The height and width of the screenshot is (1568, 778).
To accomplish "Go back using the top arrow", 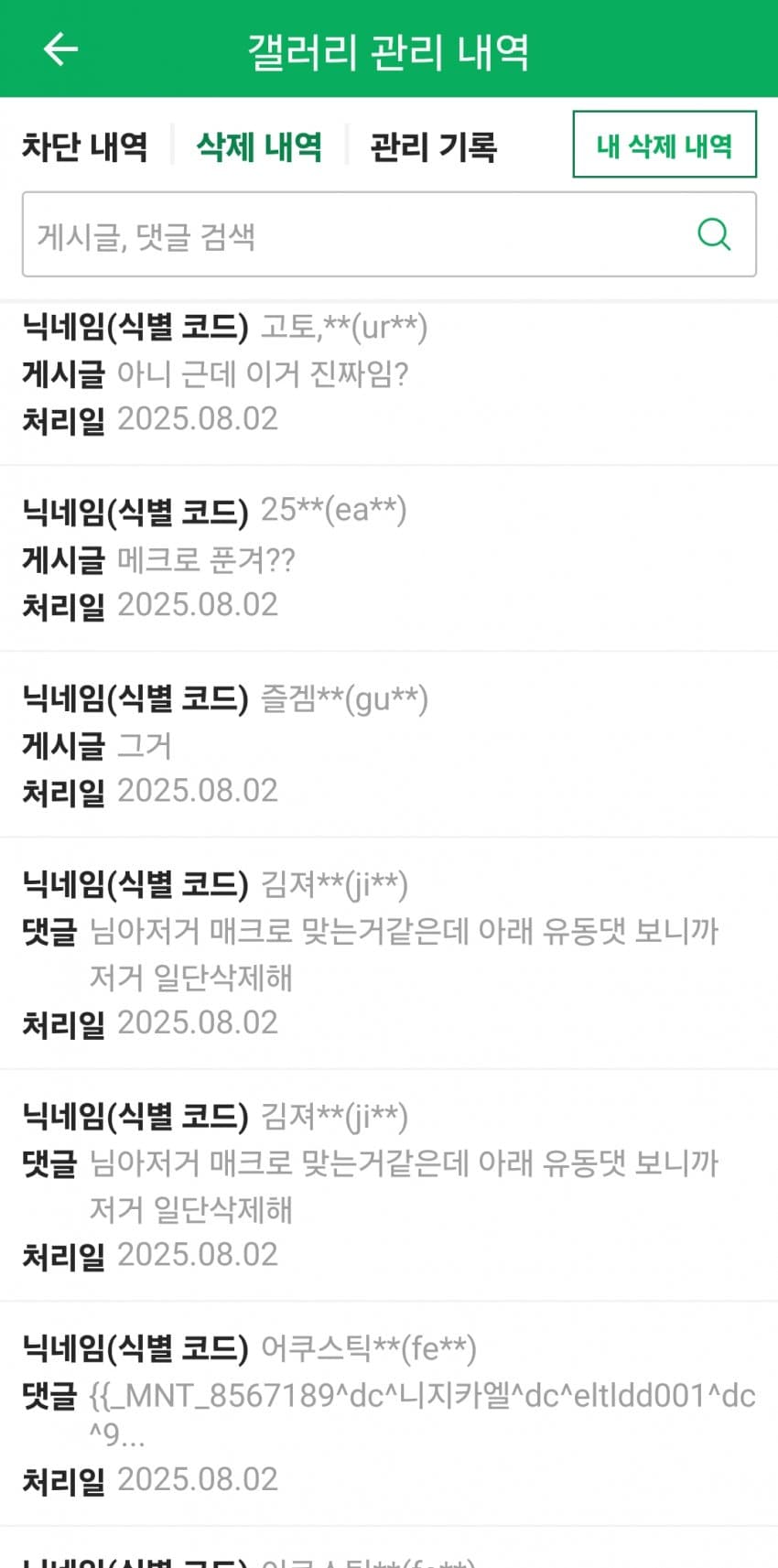I will coord(60,49).
